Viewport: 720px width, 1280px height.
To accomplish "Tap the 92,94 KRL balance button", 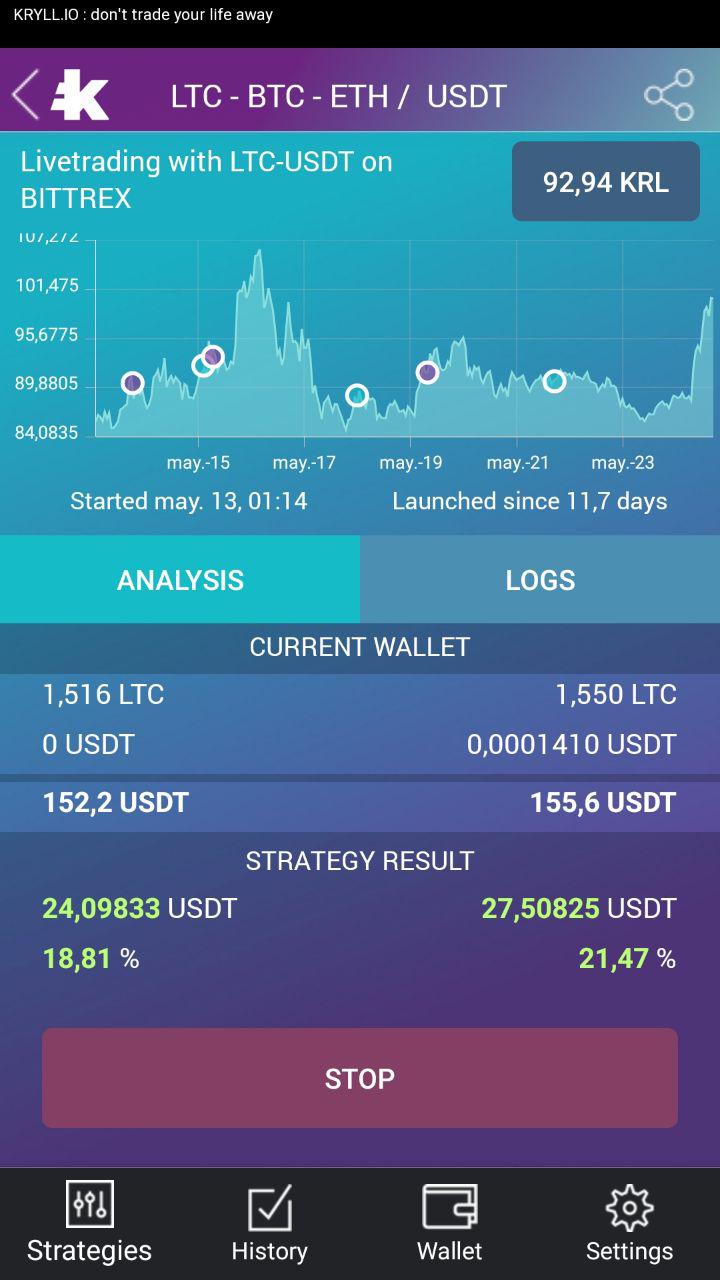I will click(606, 182).
